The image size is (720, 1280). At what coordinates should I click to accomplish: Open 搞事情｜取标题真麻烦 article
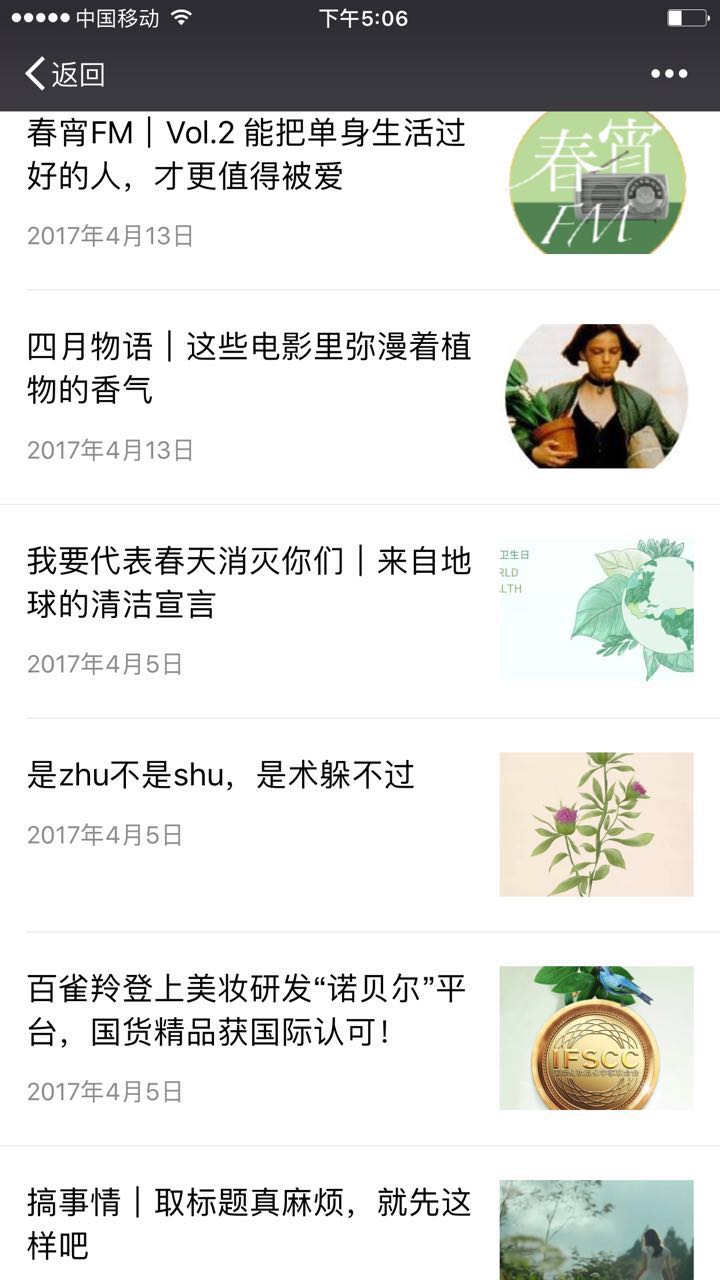tap(249, 1222)
